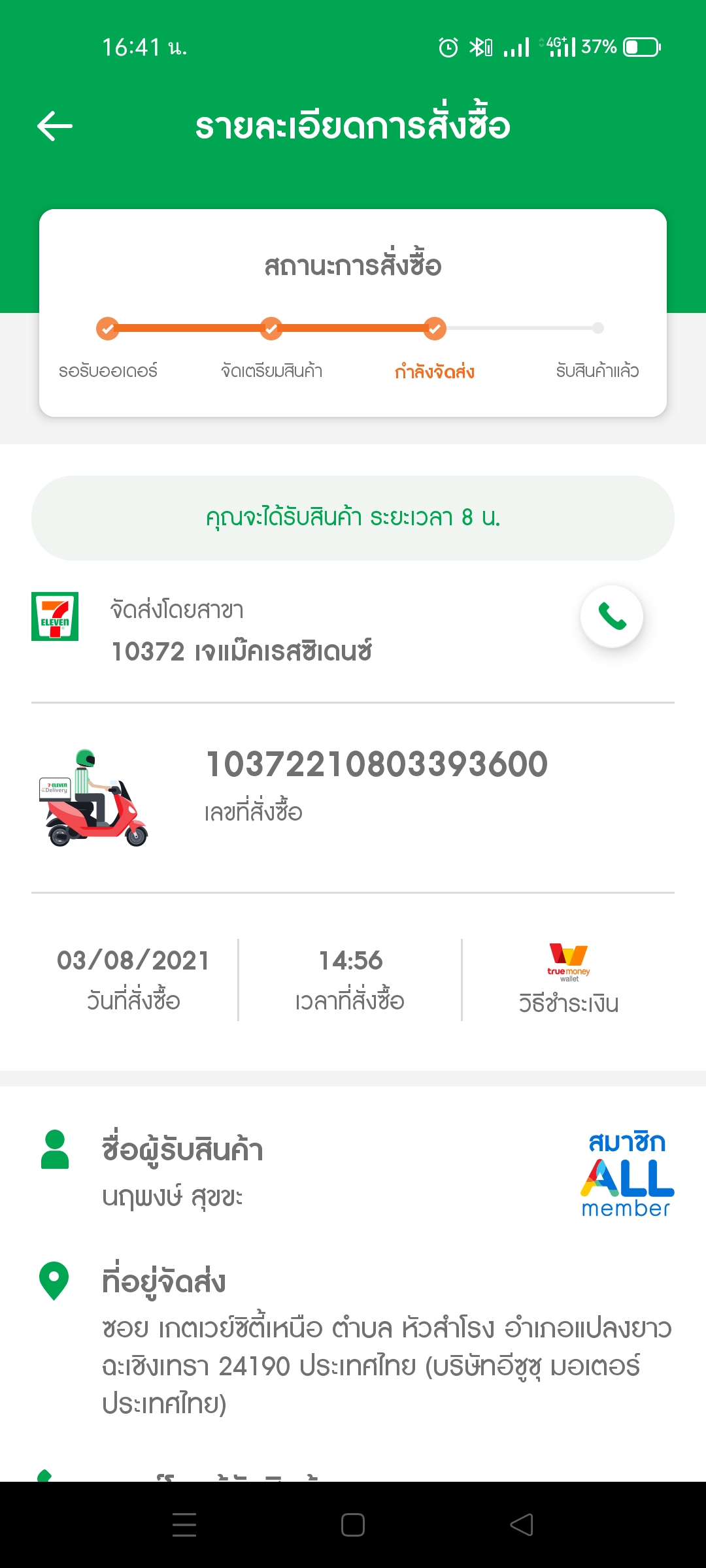Call the delivering 7-Eleven branch
The width and height of the screenshot is (706, 1568).
[x=612, y=617]
